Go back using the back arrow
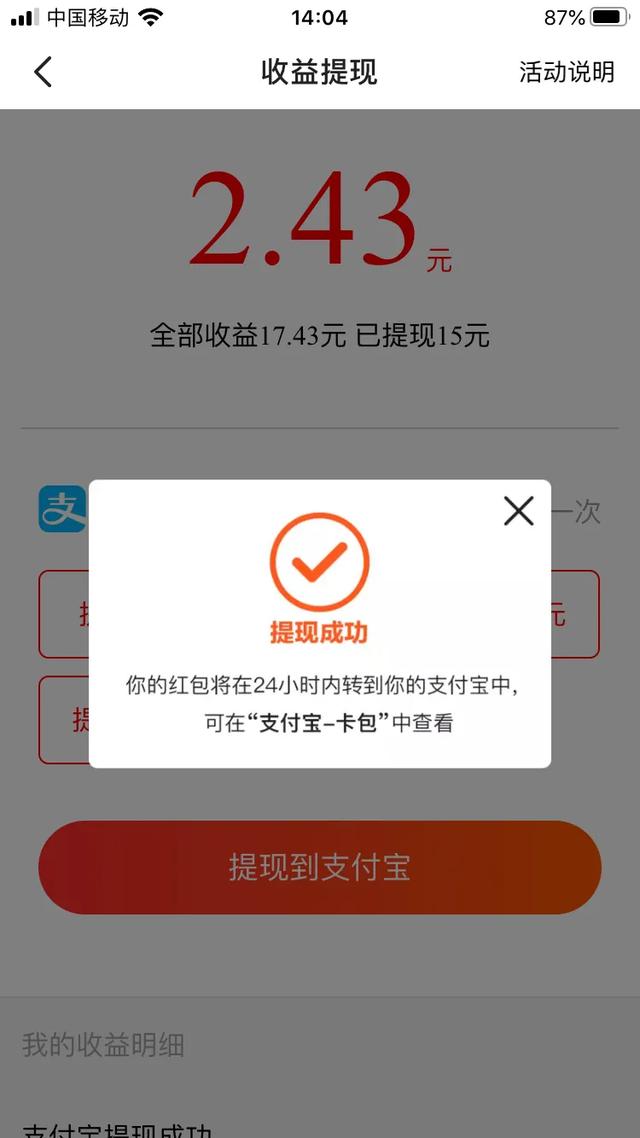The height and width of the screenshot is (1138, 640). (43, 72)
